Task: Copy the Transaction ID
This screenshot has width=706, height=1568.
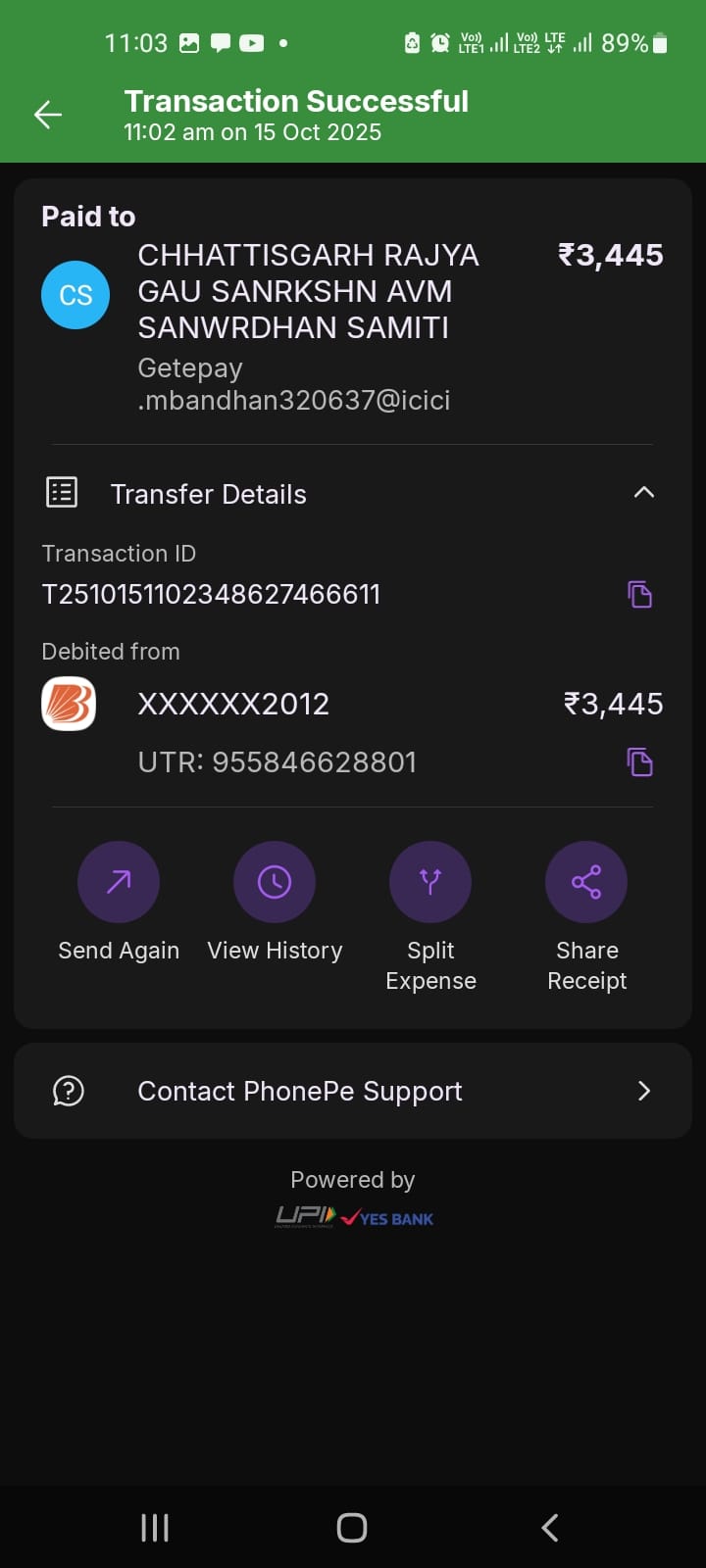Action: coord(639,594)
